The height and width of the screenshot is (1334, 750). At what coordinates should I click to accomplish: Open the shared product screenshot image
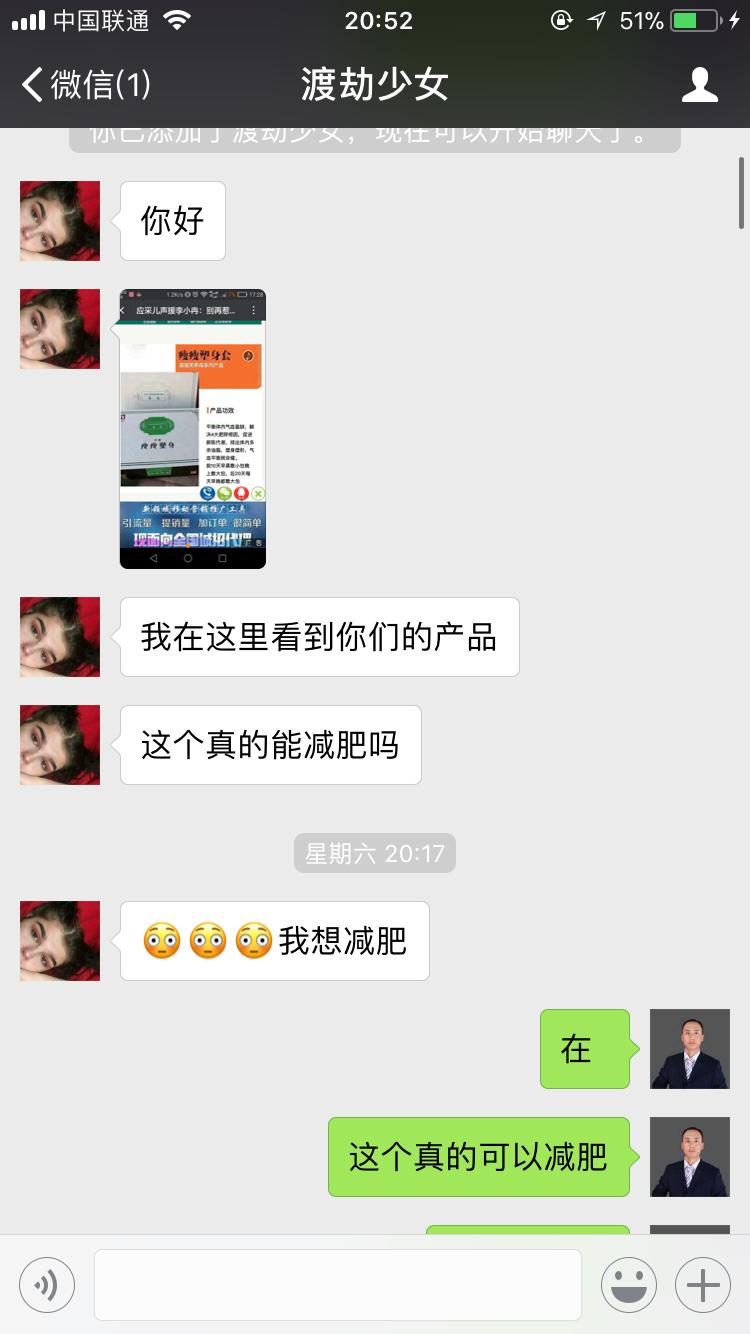[193, 428]
